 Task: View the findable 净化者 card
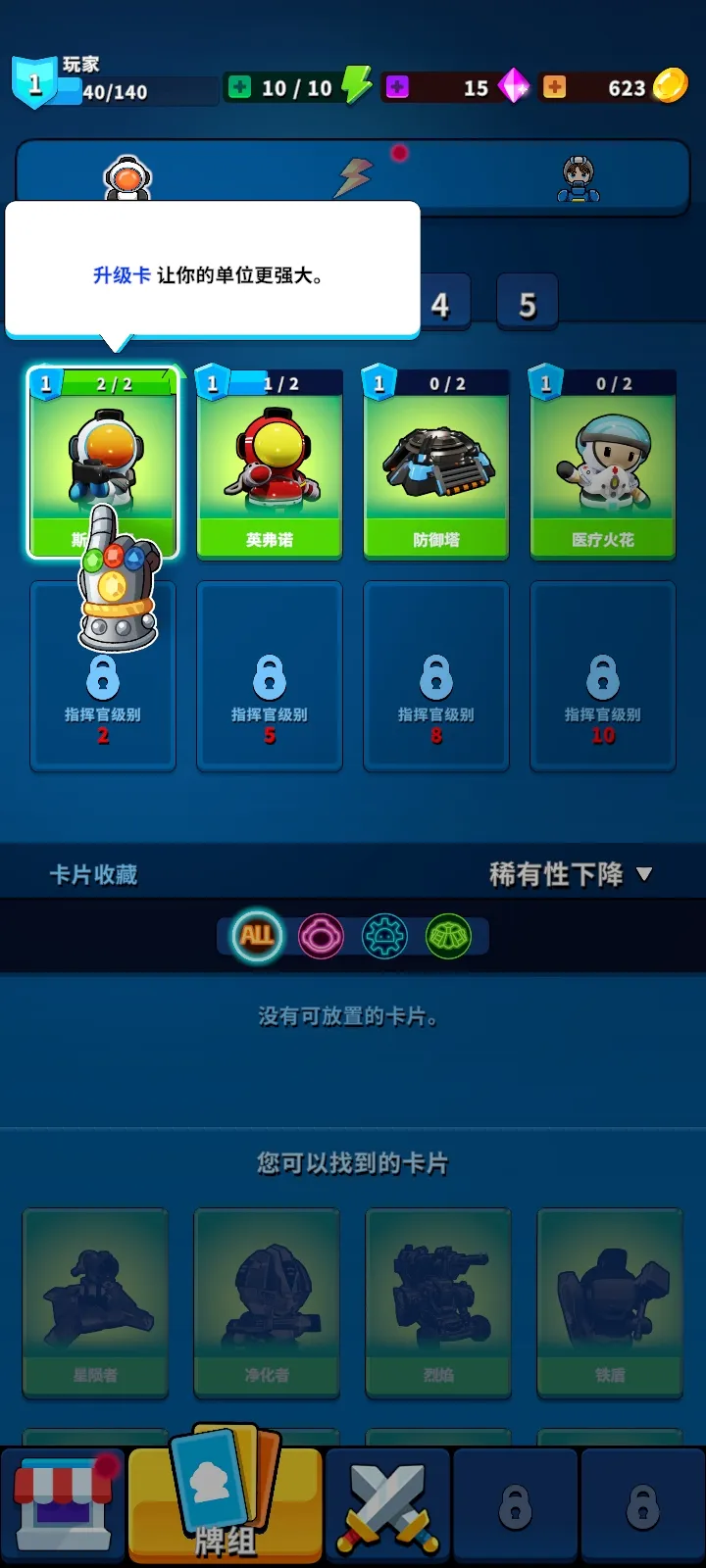(x=267, y=1301)
